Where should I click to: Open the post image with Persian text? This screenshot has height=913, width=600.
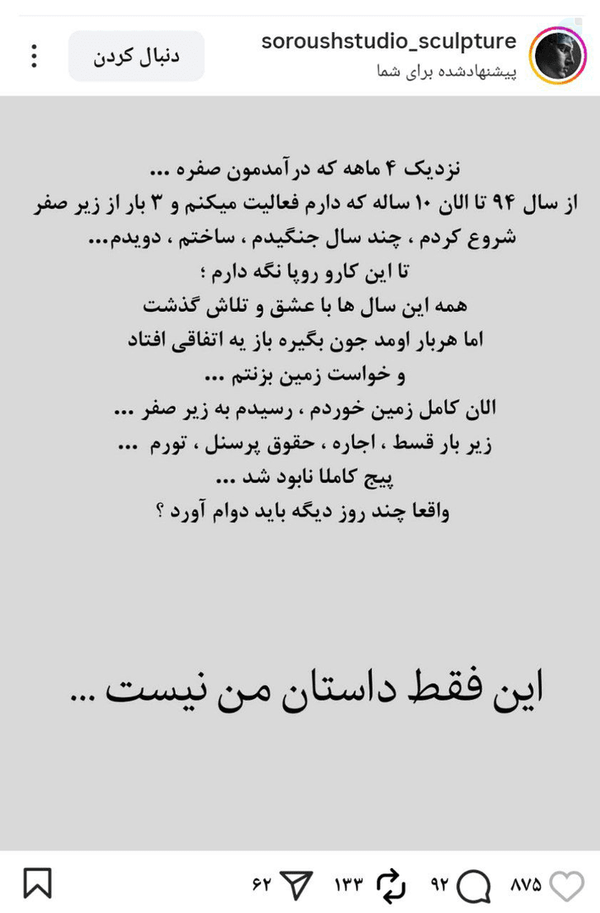300,473
